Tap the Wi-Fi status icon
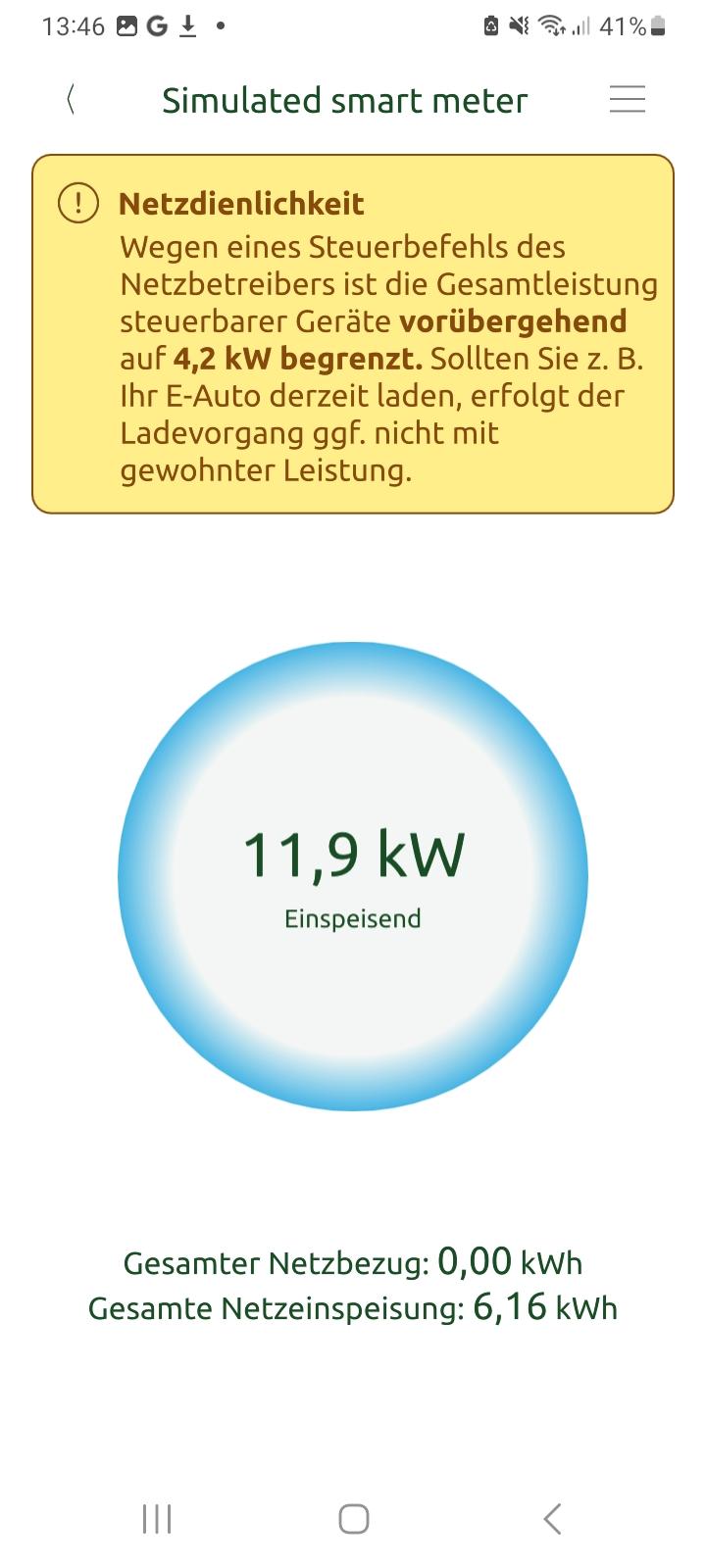Screen dimensions: 706x1568 551,25
